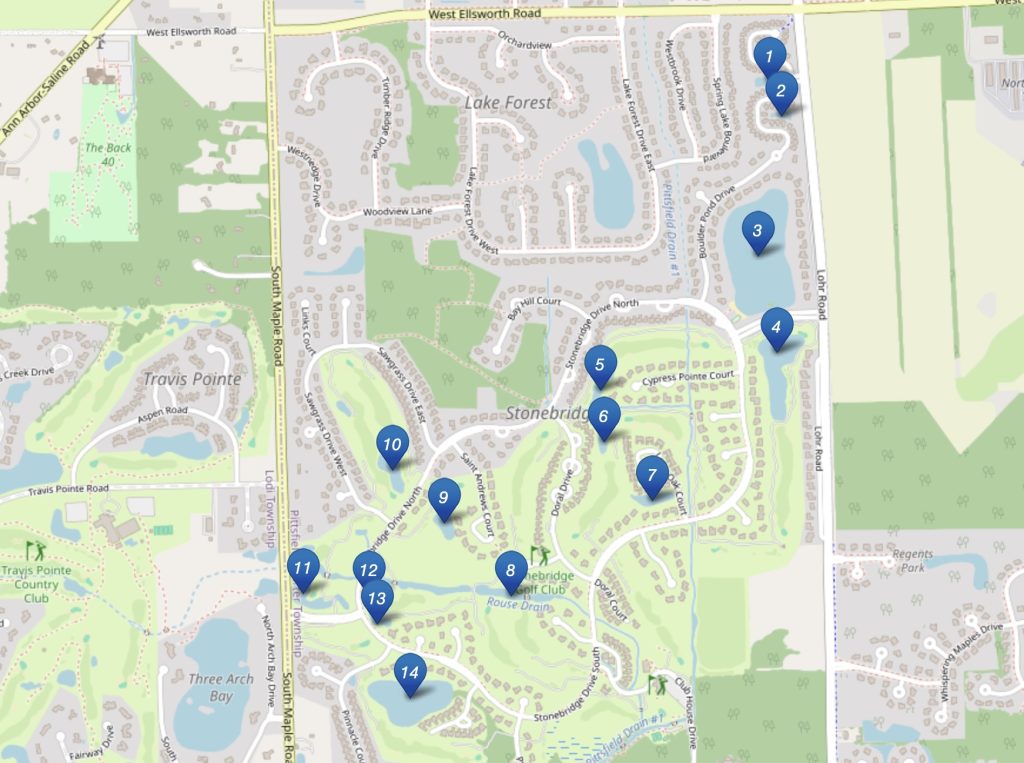Open map marker number 6
1024x763 pixels.
click(604, 416)
